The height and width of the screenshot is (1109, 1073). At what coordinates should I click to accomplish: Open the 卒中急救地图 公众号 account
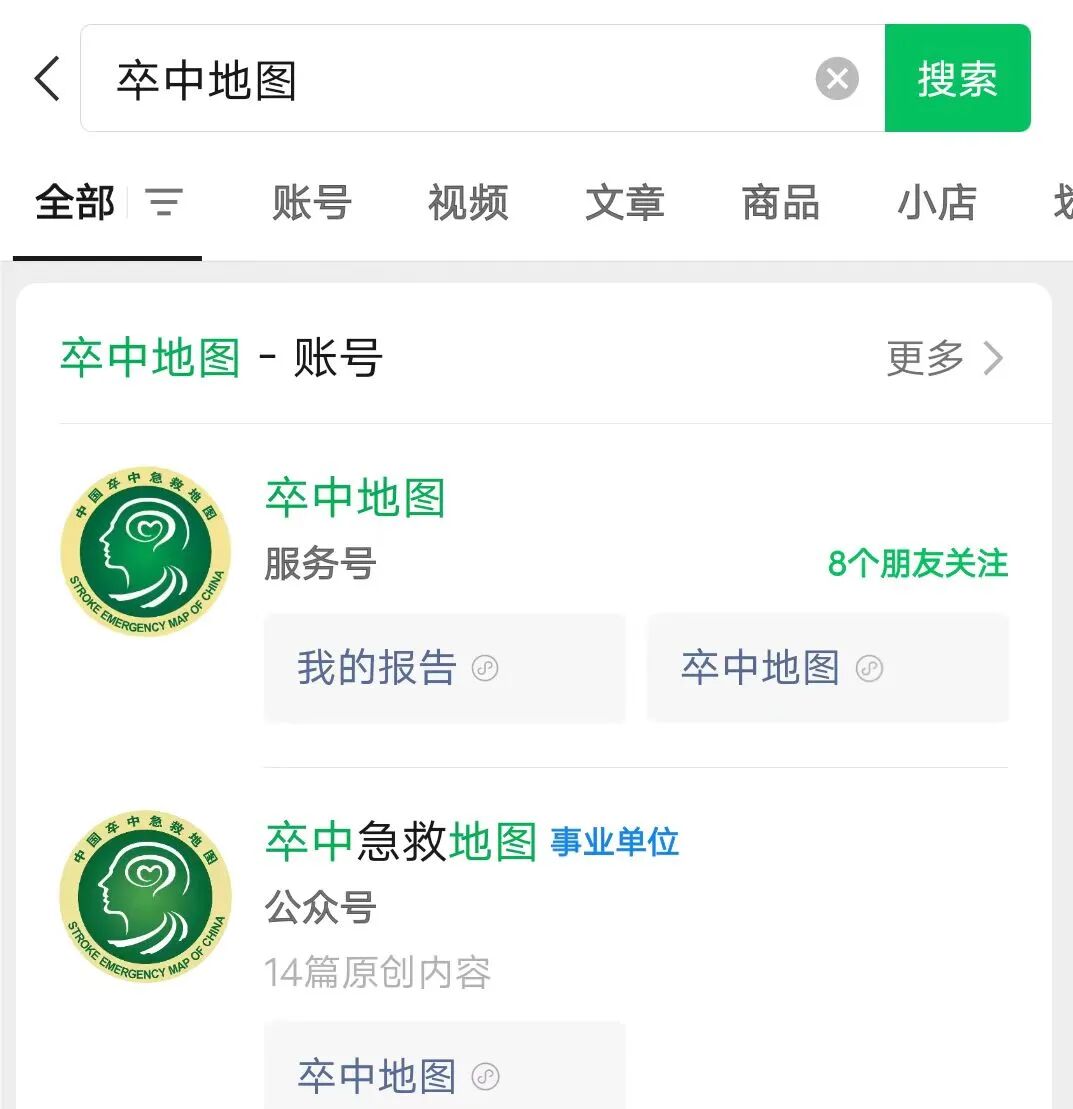pyautogui.click(x=400, y=843)
